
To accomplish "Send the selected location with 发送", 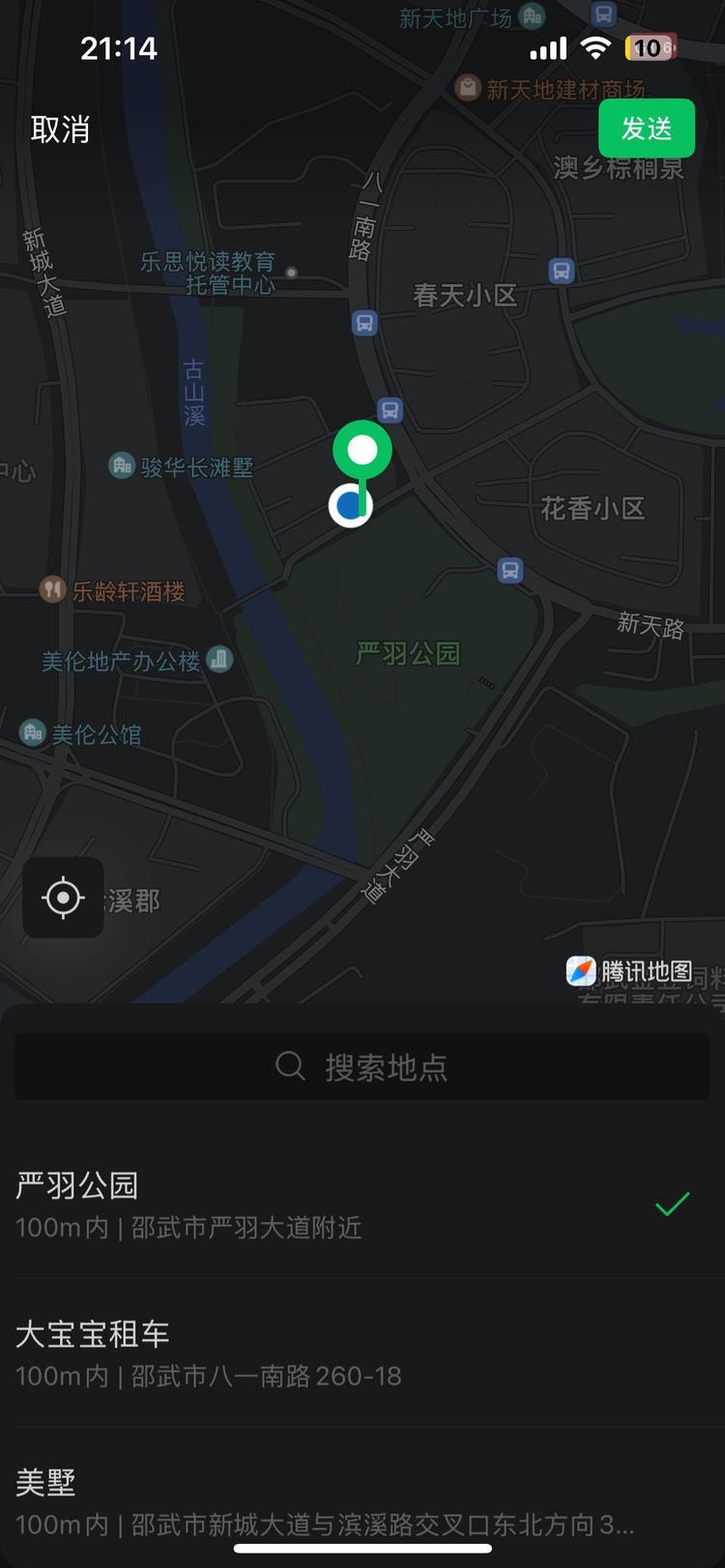I will click(x=646, y=128).
